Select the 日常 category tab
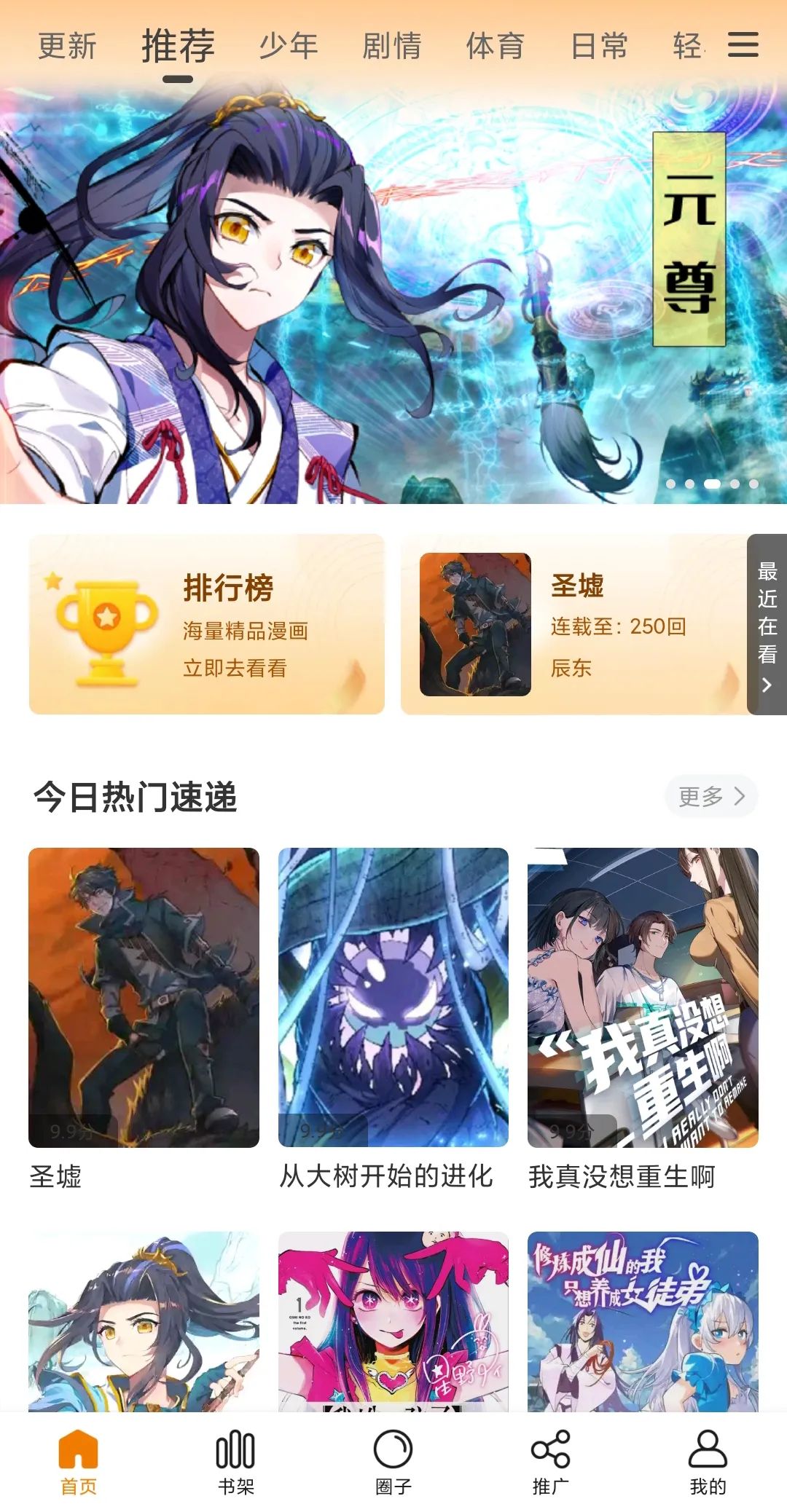Viewport: 787px width, 1512px height. click(600, 46)
